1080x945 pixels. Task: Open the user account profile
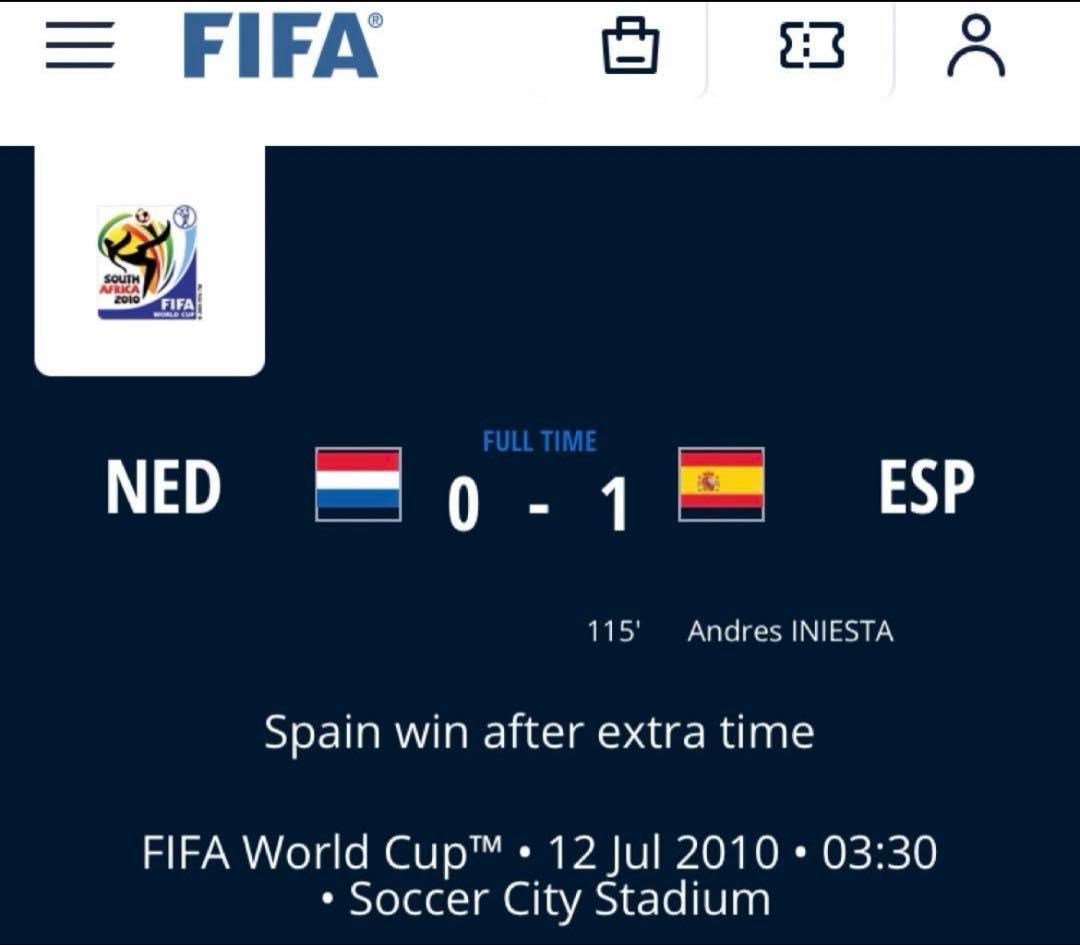(x=975, y=46)
